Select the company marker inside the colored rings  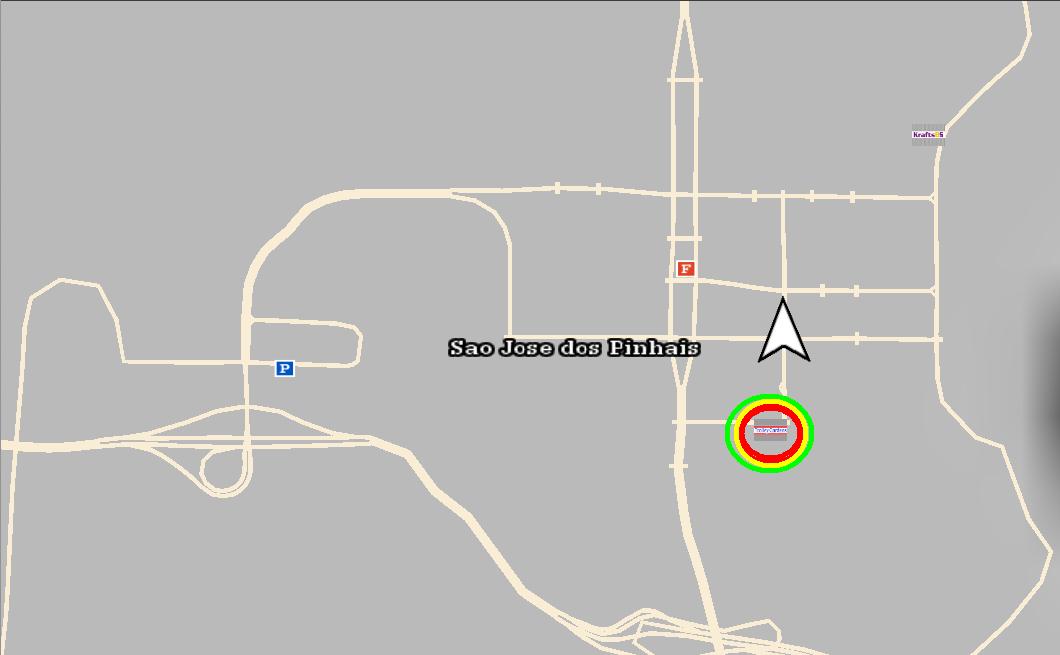tap(770, 431)
